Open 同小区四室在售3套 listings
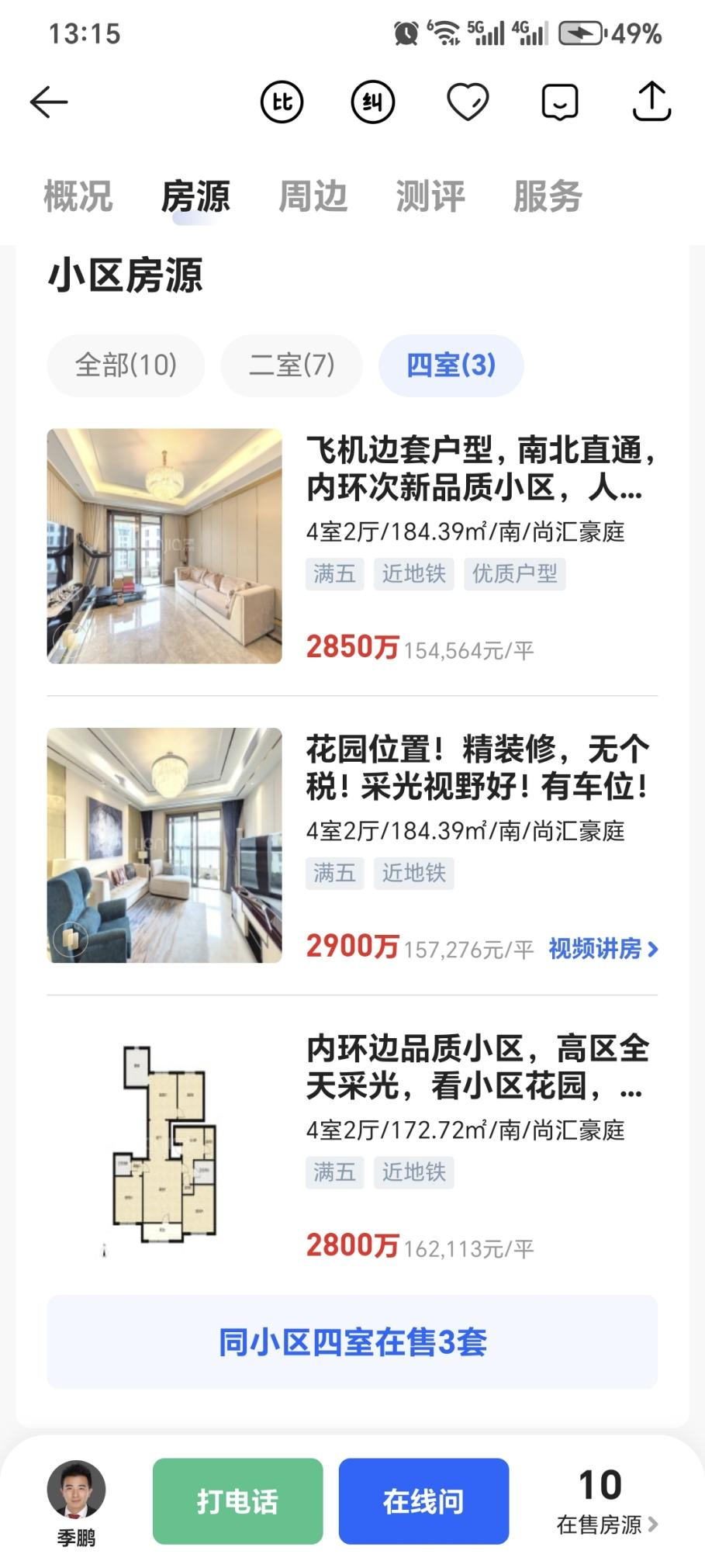Image resolution: width=705 pixels, height=1568 pixels. point(352,1341)
